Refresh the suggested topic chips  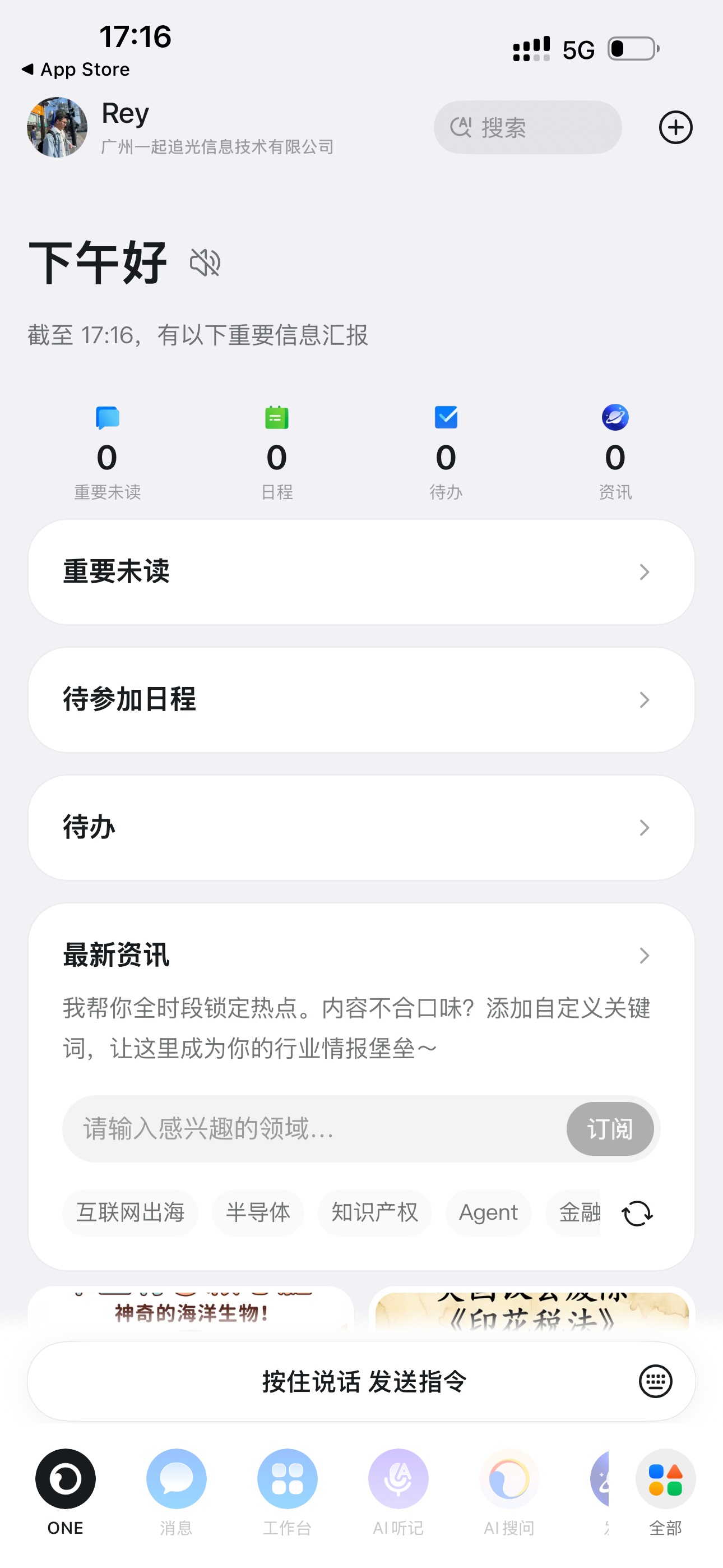[x=637, y=1212]
